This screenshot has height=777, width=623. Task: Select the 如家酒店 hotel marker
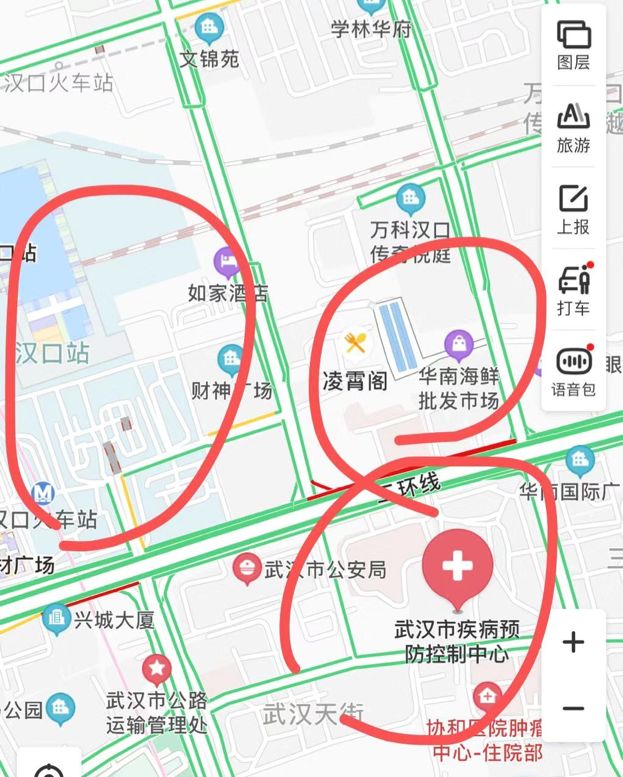228,263
